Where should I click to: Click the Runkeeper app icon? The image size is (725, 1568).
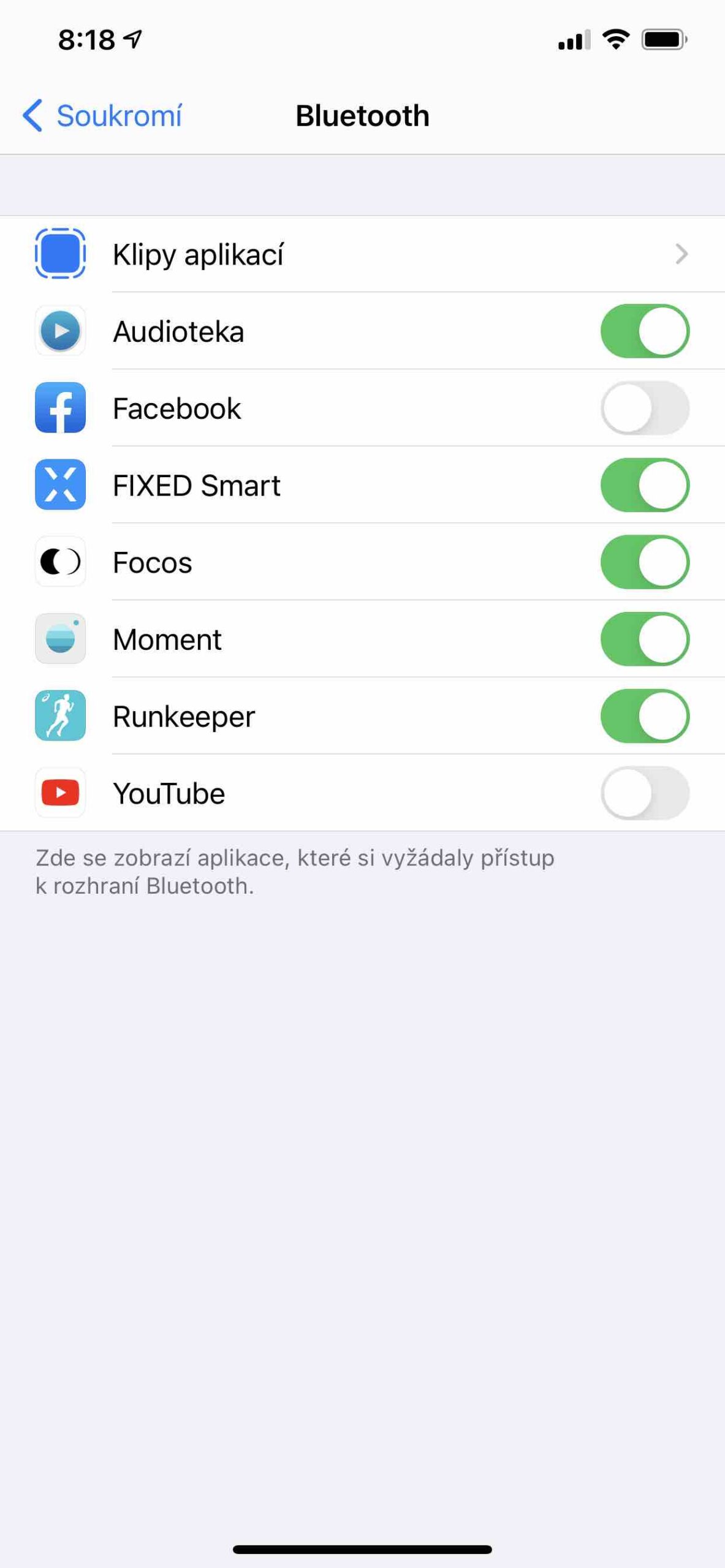point(60,716)
